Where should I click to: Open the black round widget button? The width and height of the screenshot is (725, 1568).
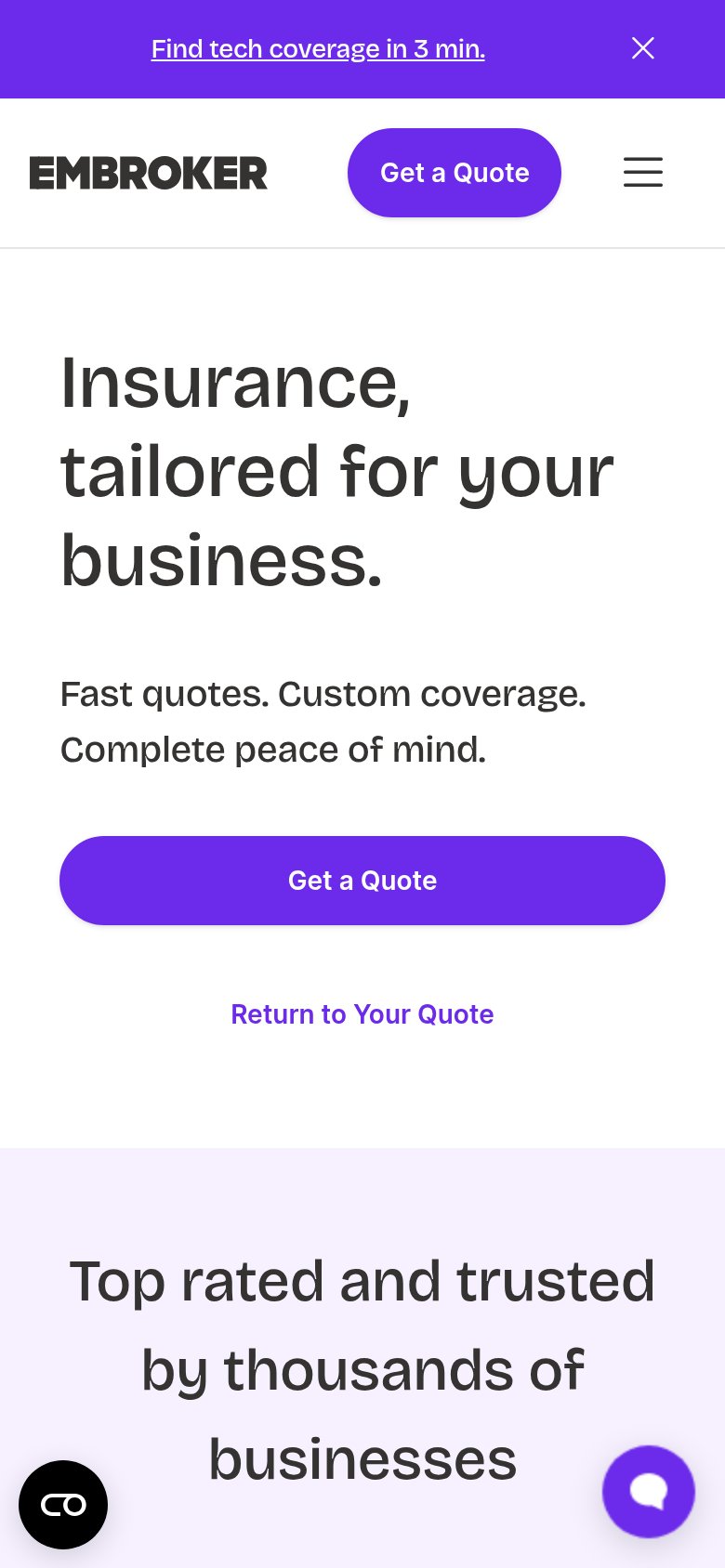[63, 1505]
